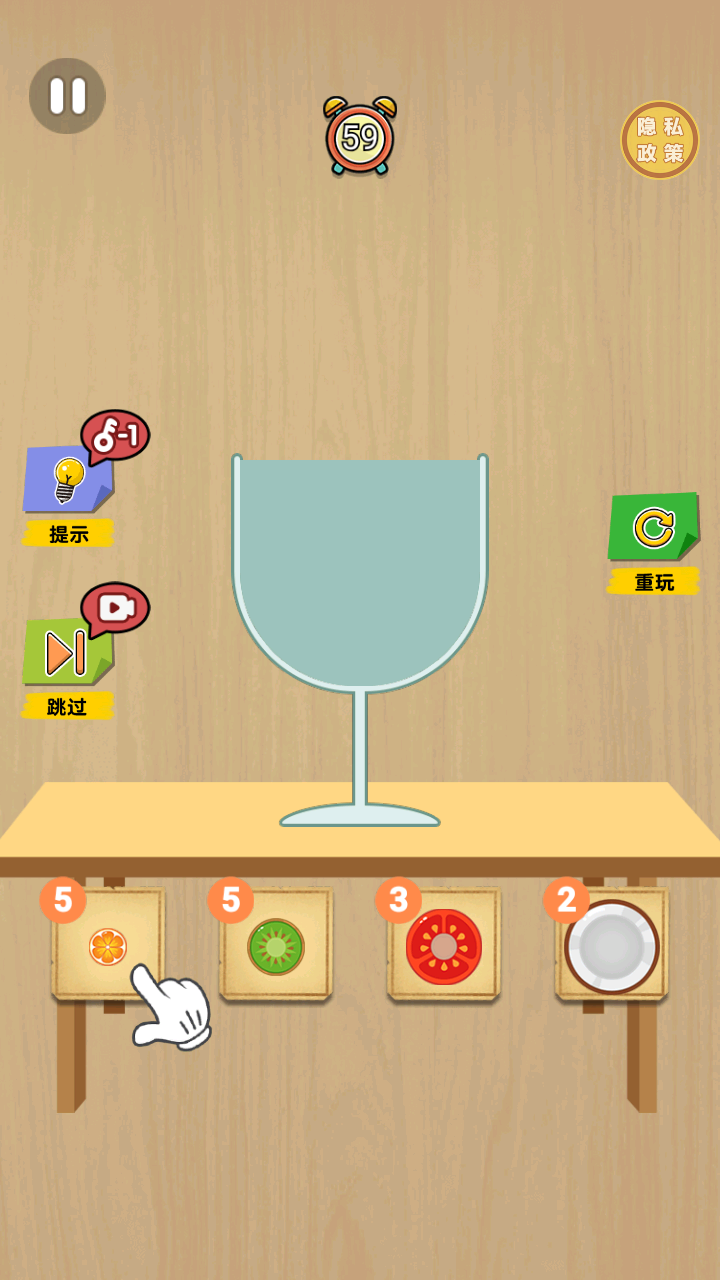Use a hint (提示)
Viewport: 720px width, 1280px height.
pos(68,482)
